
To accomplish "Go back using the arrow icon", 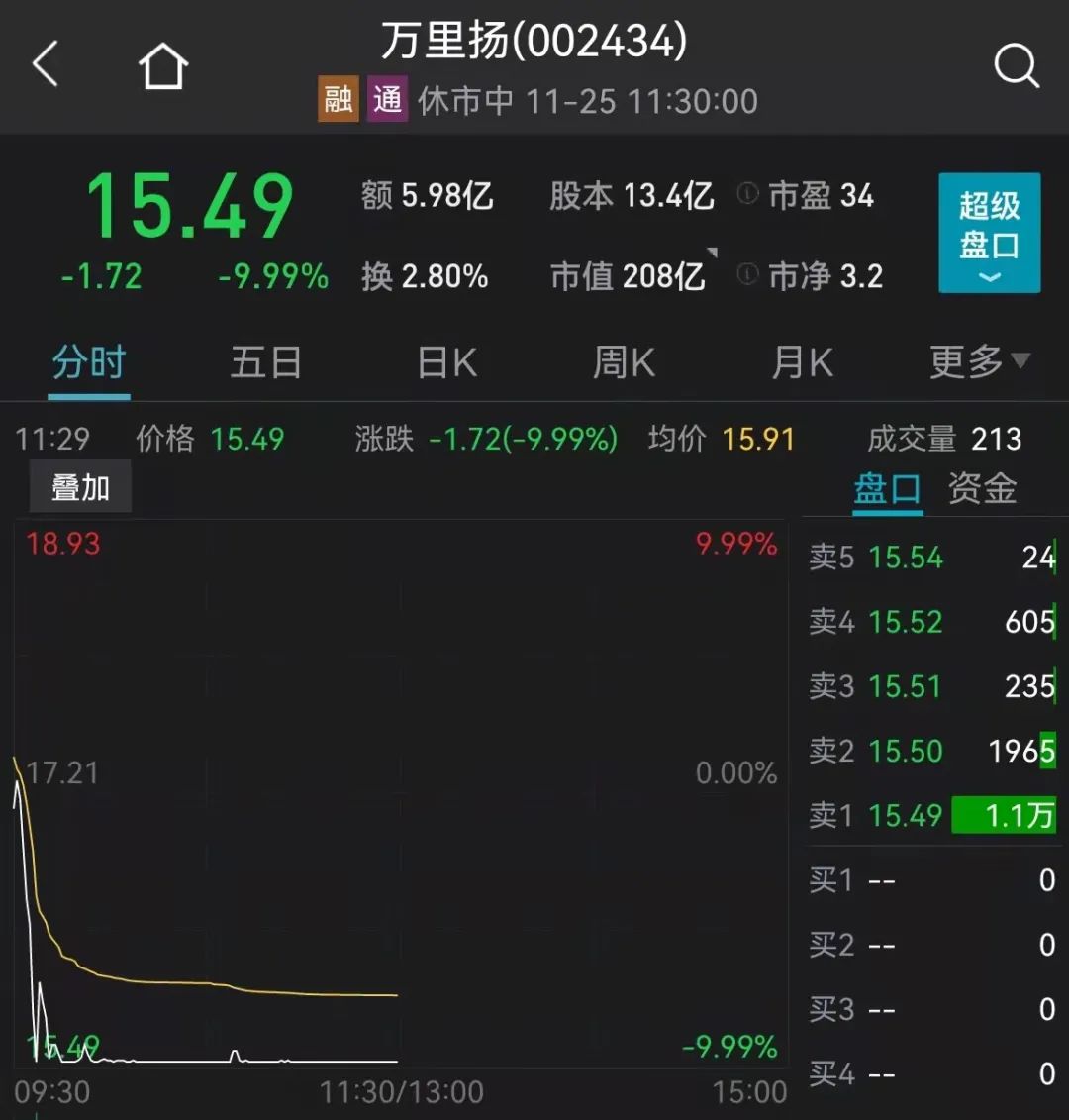I will (47, 66).
